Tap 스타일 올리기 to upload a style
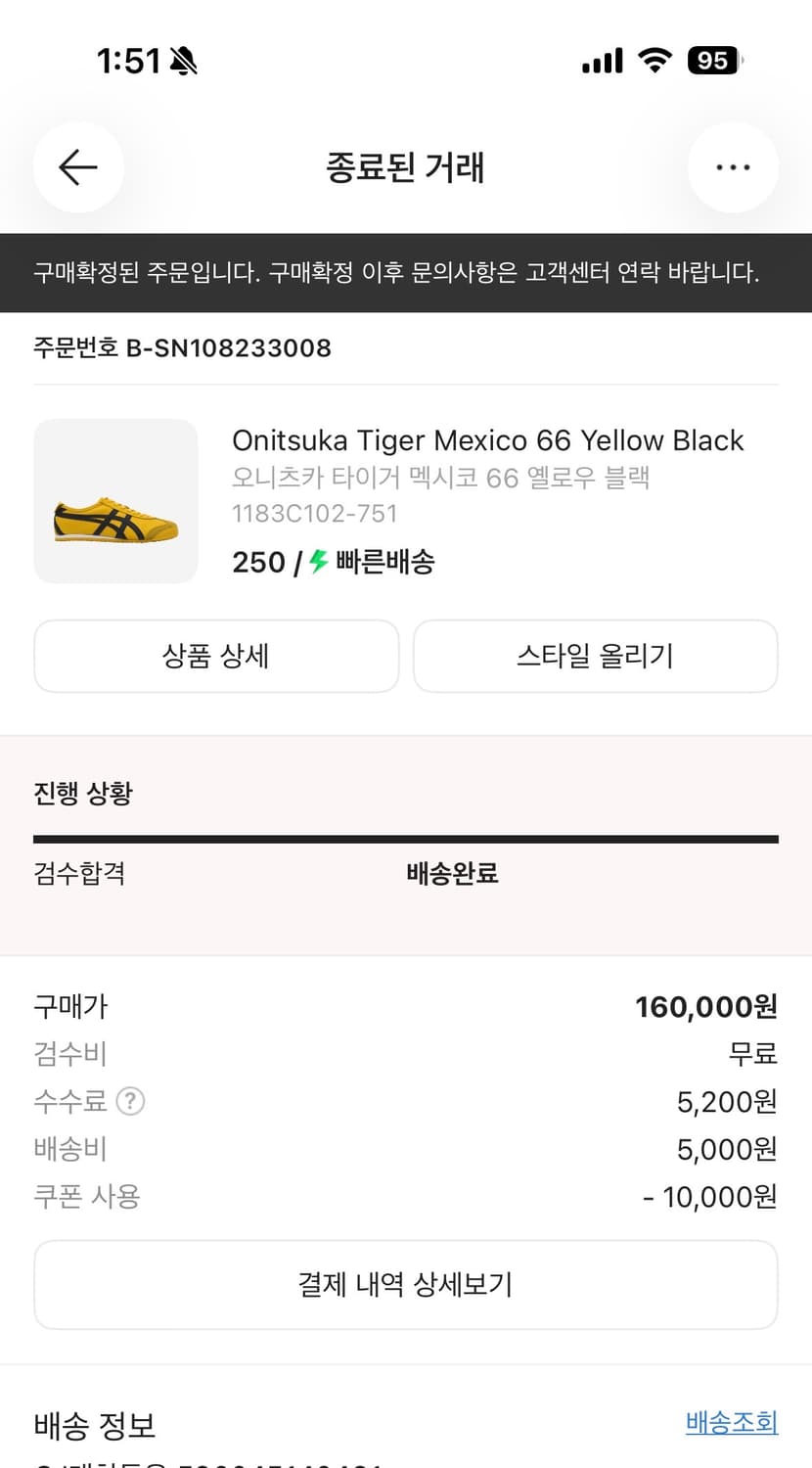 [x=595, y=656]
